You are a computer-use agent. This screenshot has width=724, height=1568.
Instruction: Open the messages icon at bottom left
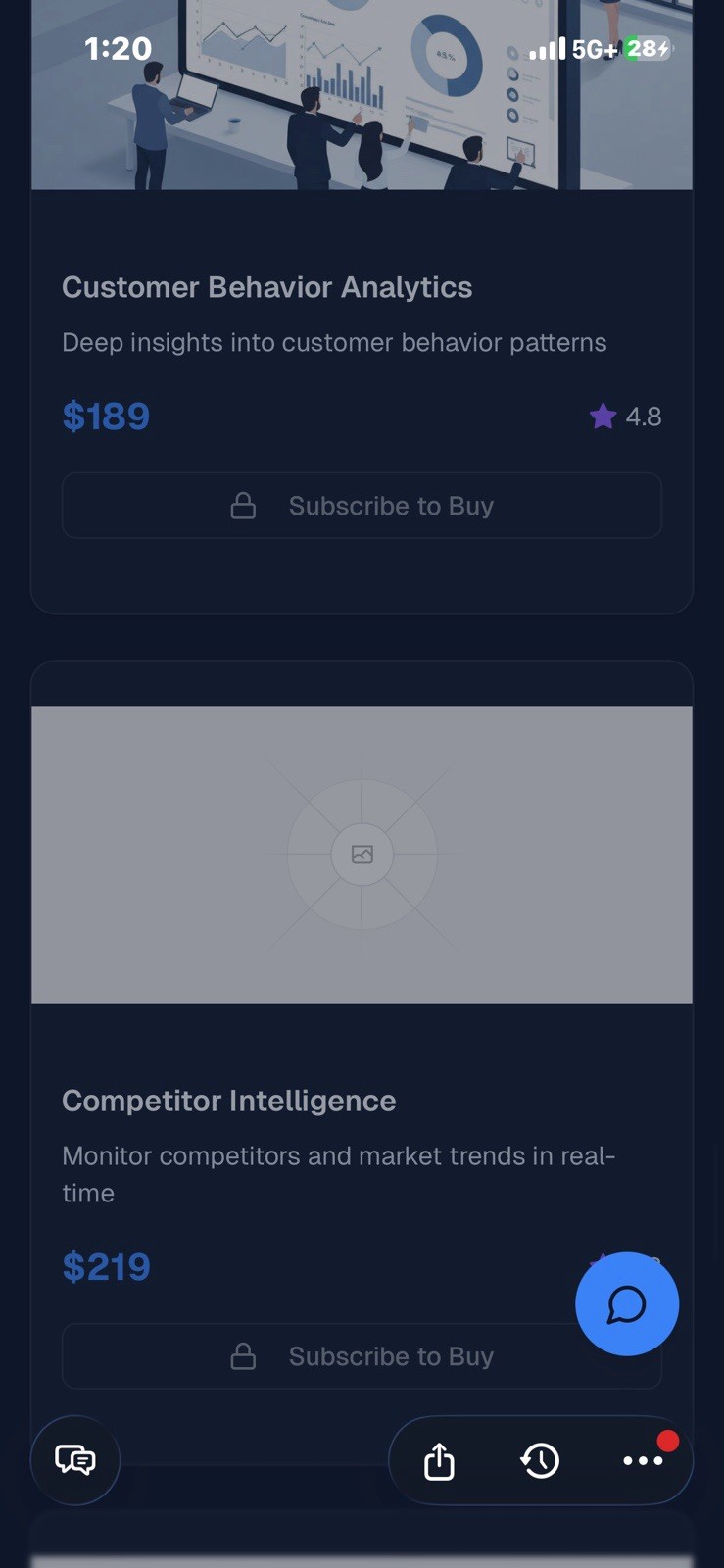tap(75, 1460)
